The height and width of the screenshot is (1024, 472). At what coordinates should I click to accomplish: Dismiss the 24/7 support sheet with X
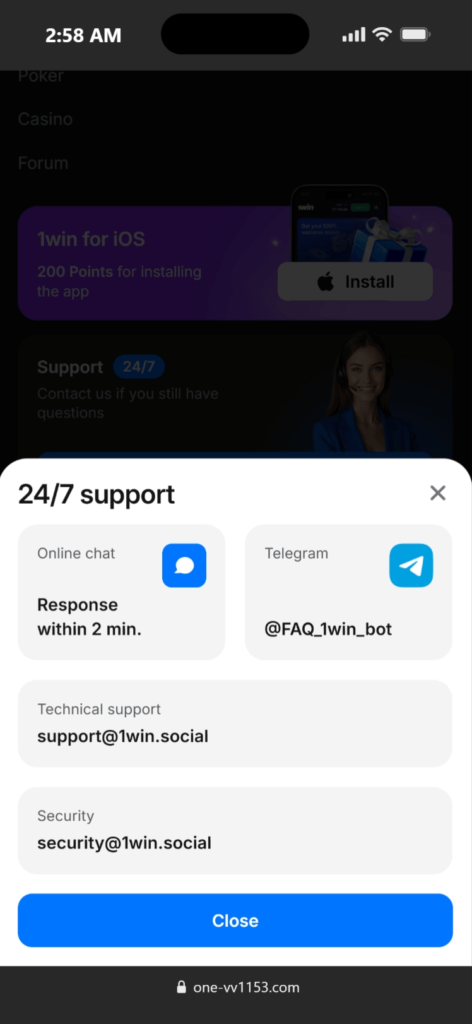437,493
